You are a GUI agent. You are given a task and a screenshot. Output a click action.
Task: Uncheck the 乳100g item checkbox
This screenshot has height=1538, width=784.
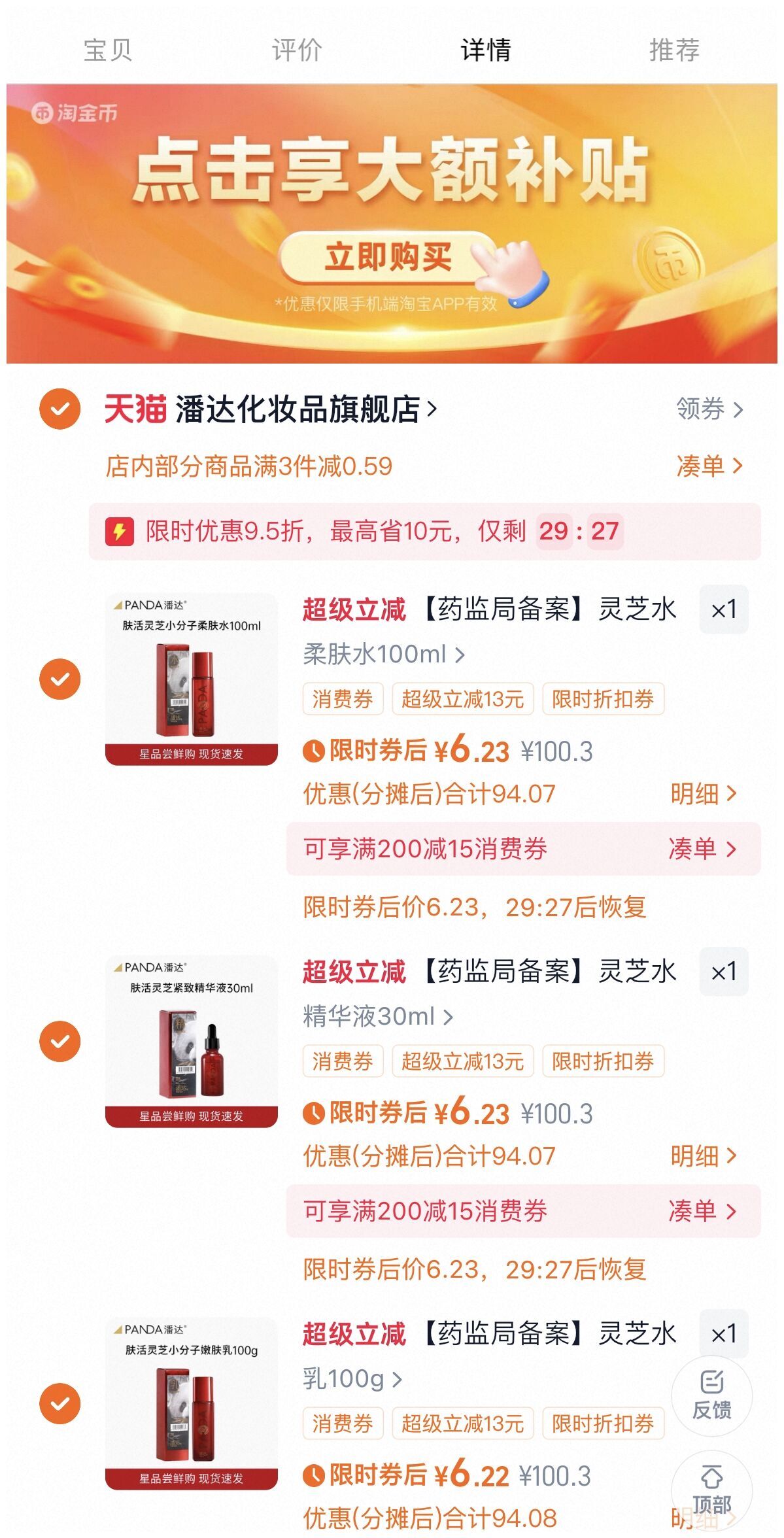pyautogui.click(x=60, y=1403)
